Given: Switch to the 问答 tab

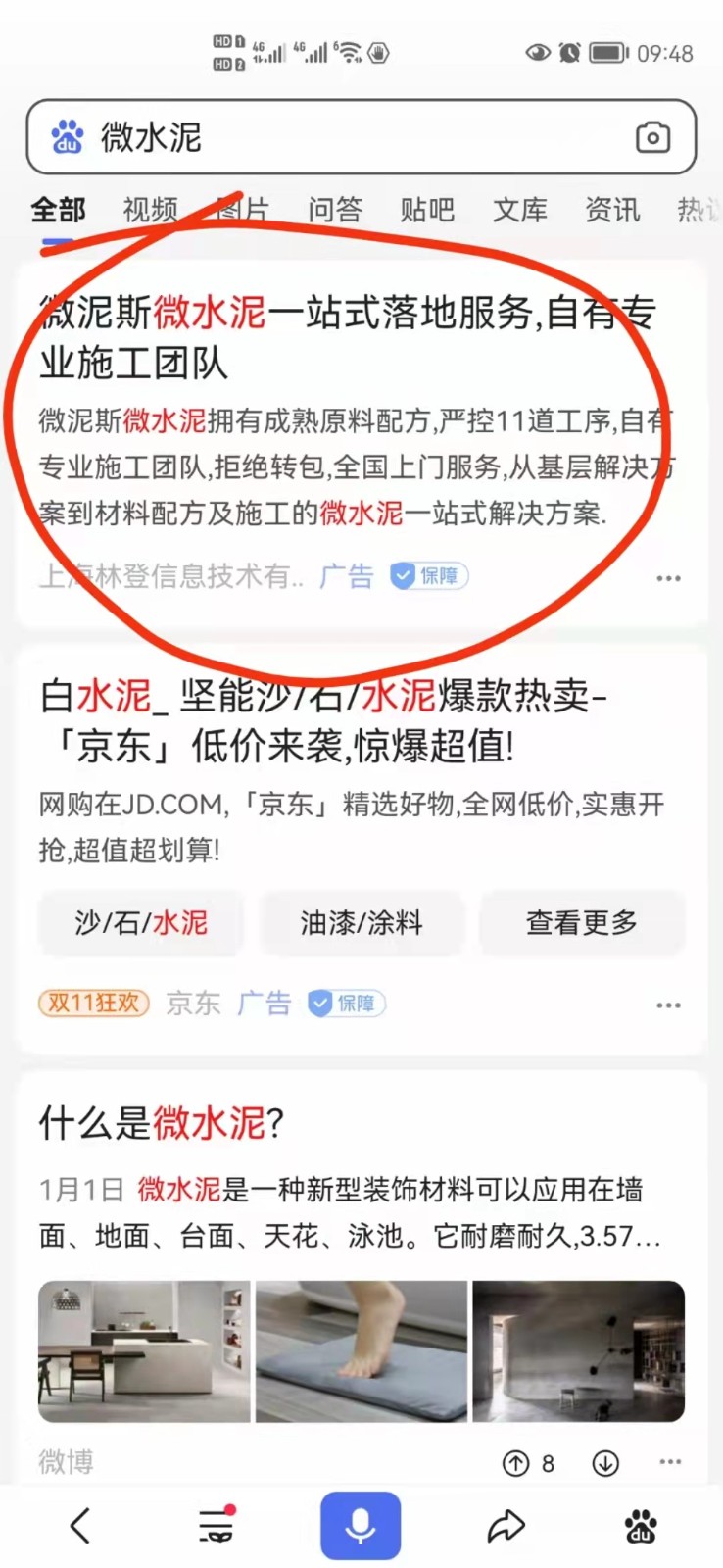Looking at the screenshot, I should 335,210.
